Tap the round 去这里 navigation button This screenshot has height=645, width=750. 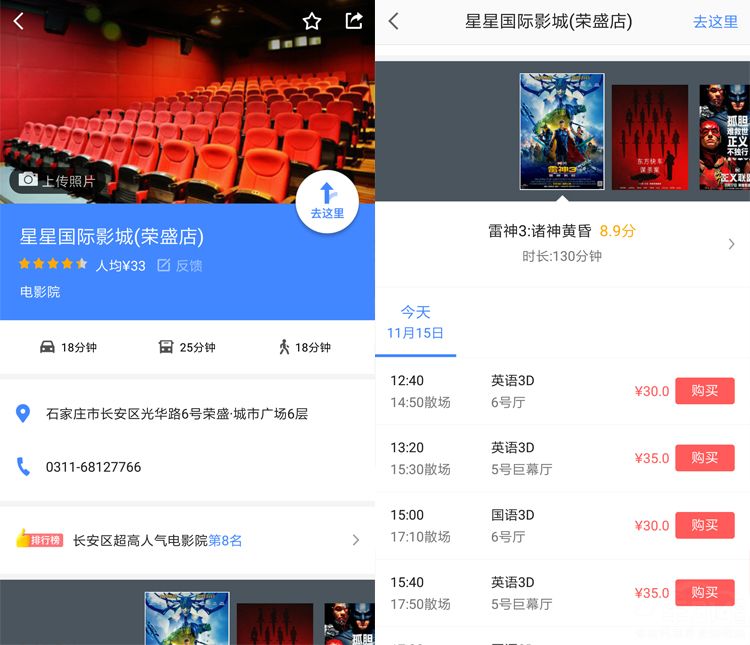327,201
